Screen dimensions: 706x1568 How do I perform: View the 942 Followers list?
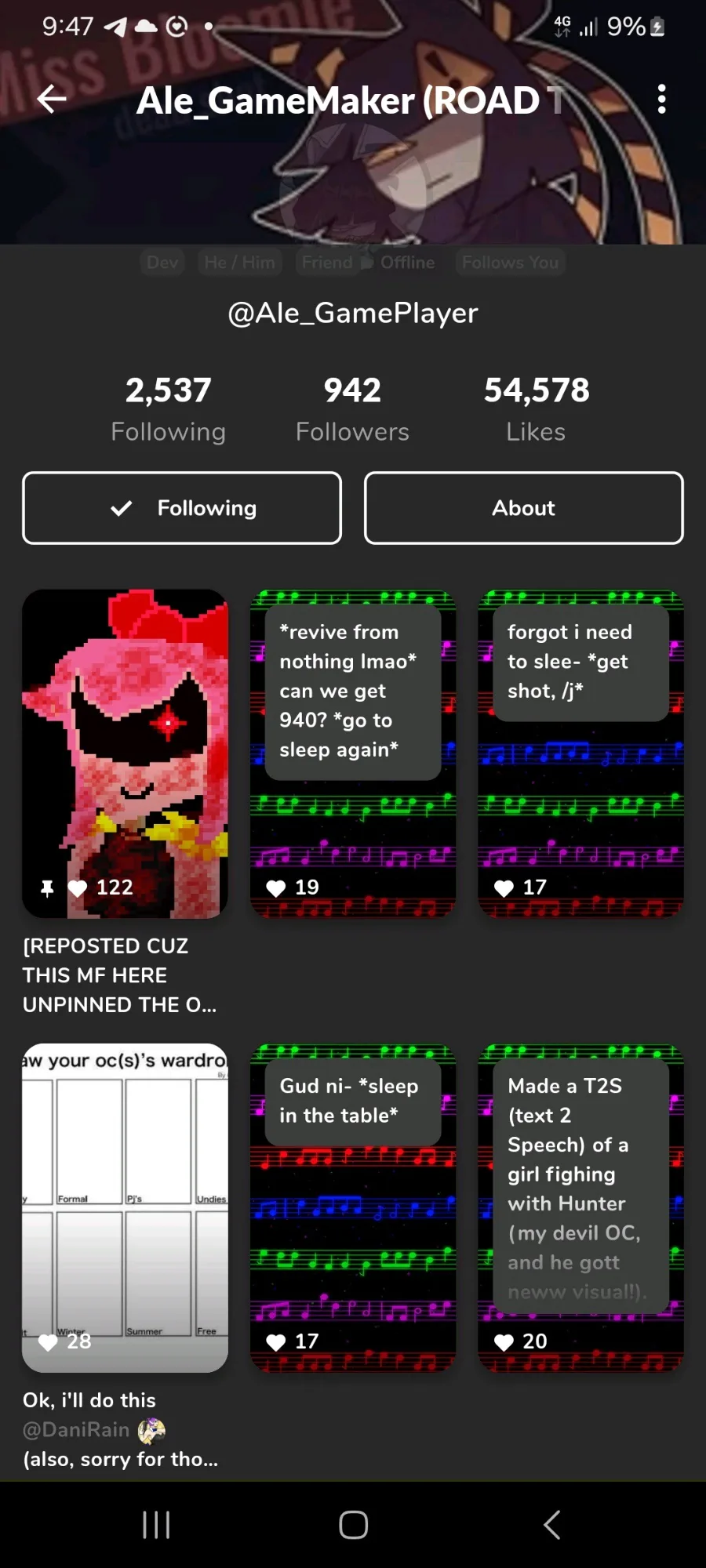click(352, 409)
